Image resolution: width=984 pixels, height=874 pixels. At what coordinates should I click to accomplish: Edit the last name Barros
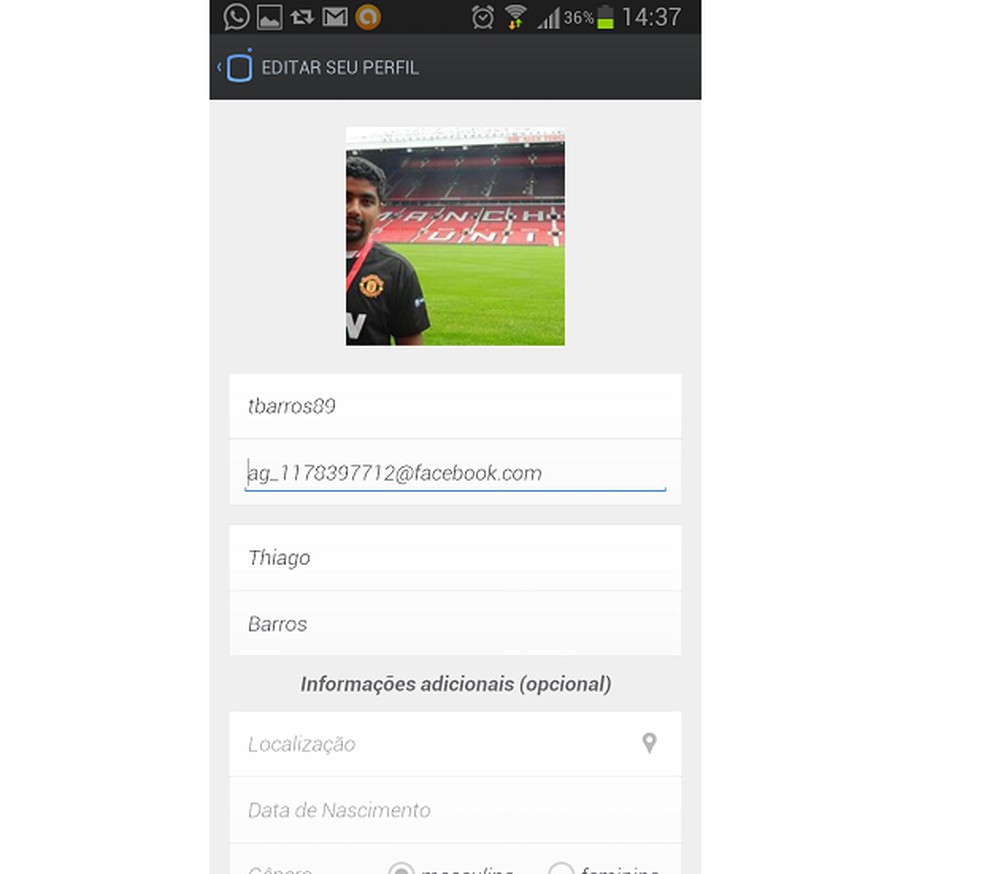click(x=455, y=623)
